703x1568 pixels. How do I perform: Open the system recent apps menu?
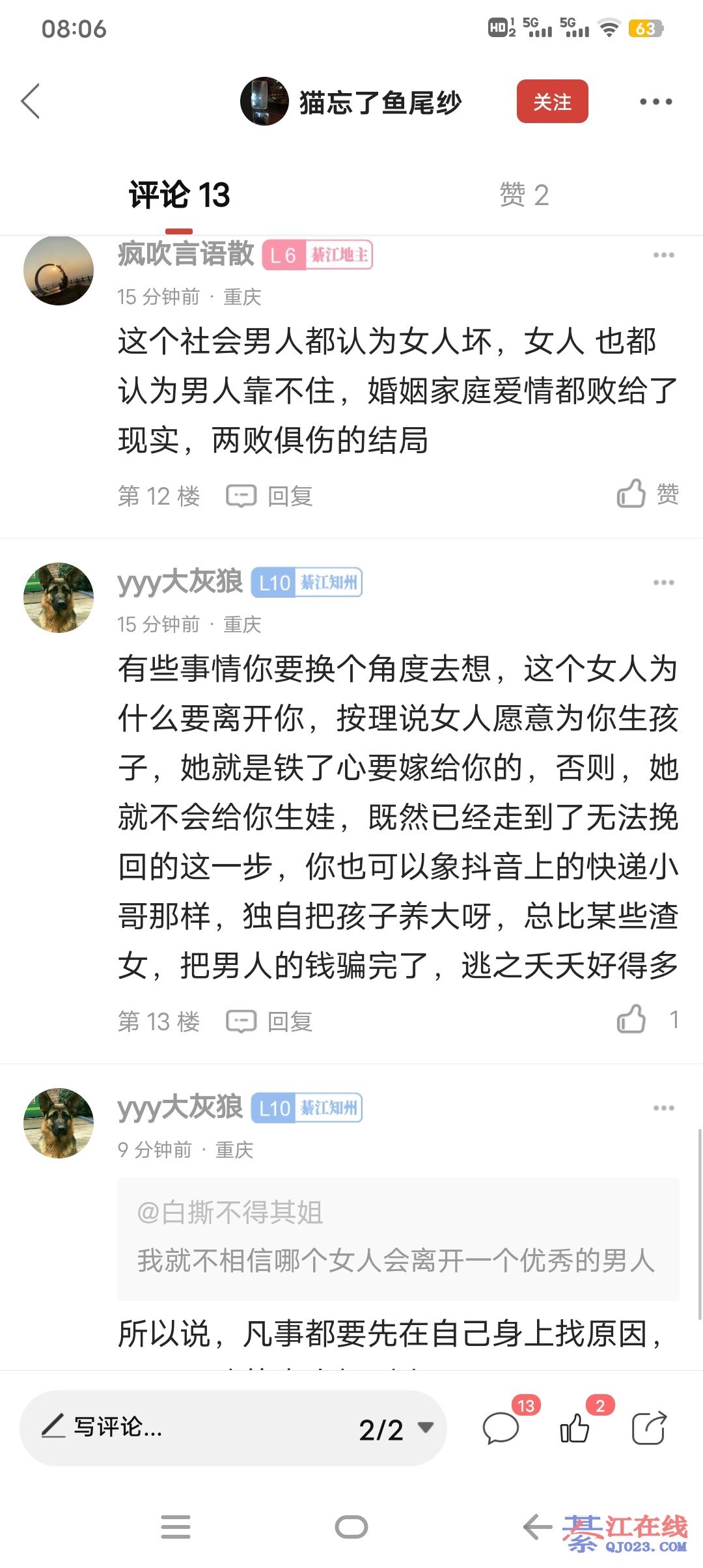click(176, 1527)
